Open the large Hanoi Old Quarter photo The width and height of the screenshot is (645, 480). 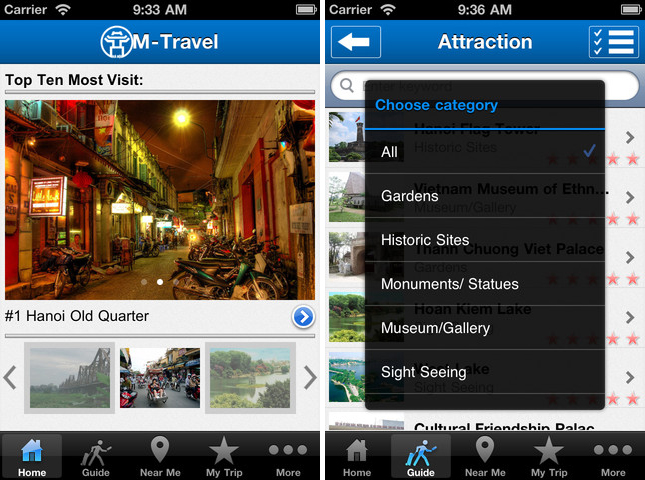pyautogui.click(x=160, y=200)
